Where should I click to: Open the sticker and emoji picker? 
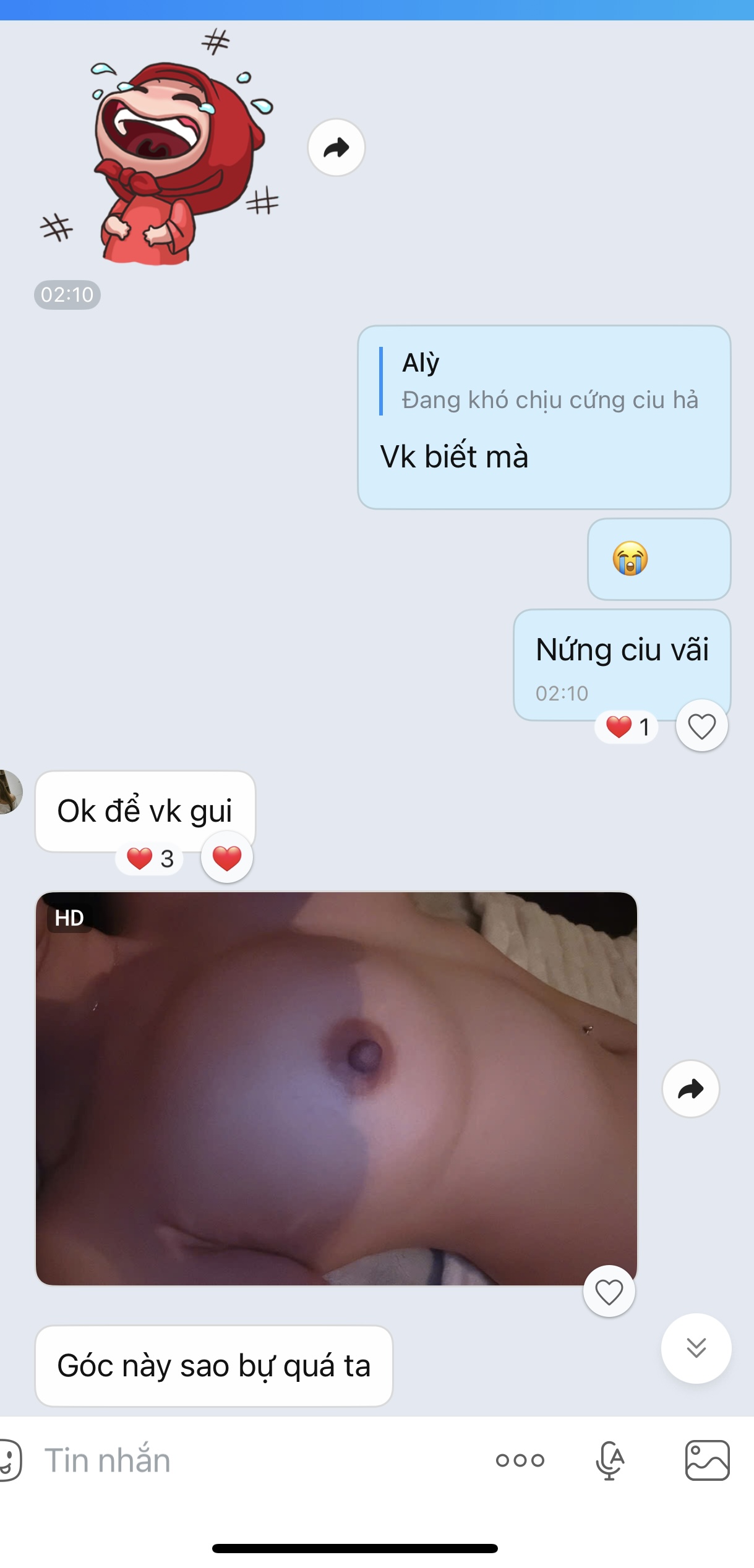[9, 1460]
